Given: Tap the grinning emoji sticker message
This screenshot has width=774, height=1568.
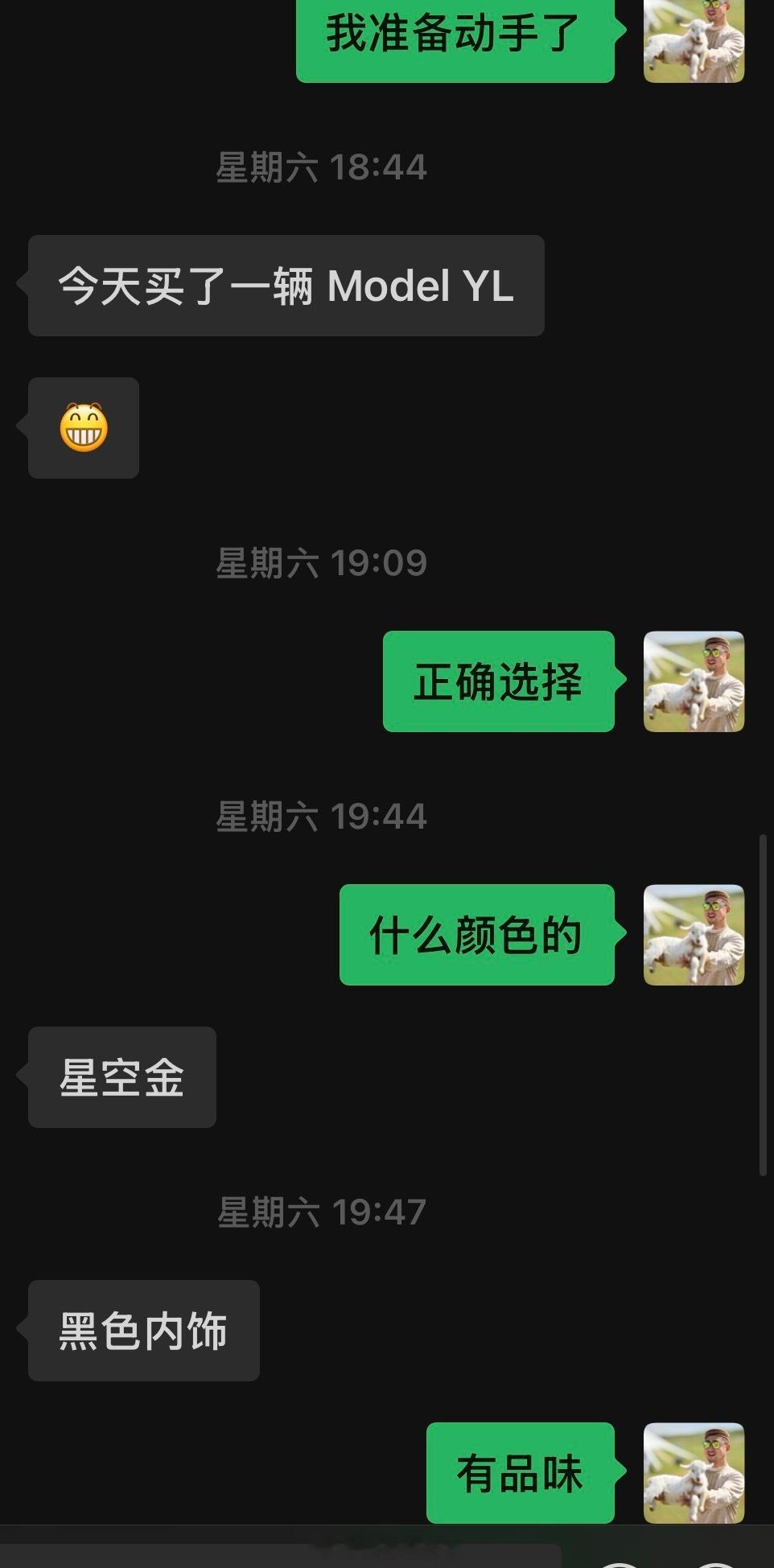Looking at the screenshot, I should click(83, 427).
